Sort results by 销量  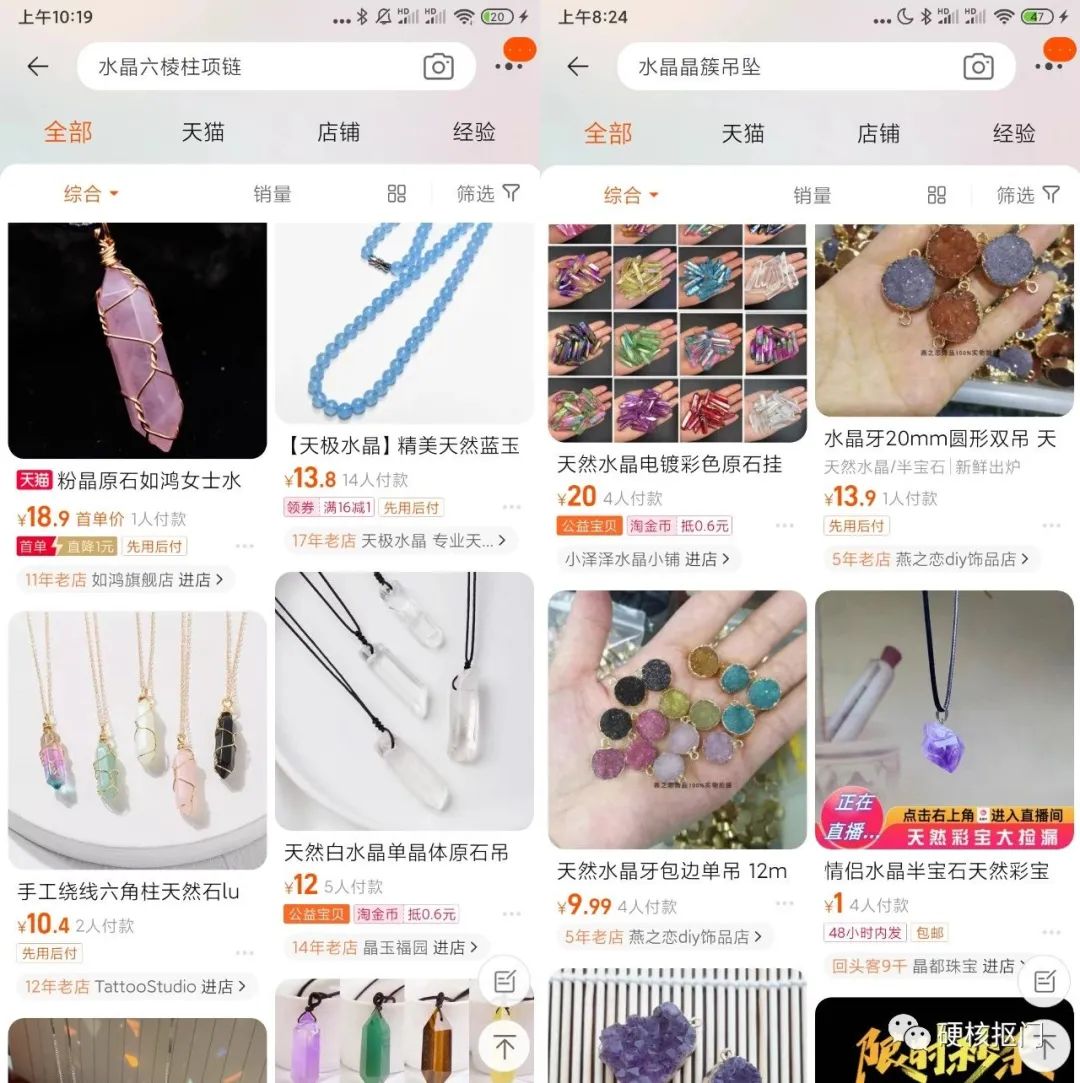[x=272, y=193]
